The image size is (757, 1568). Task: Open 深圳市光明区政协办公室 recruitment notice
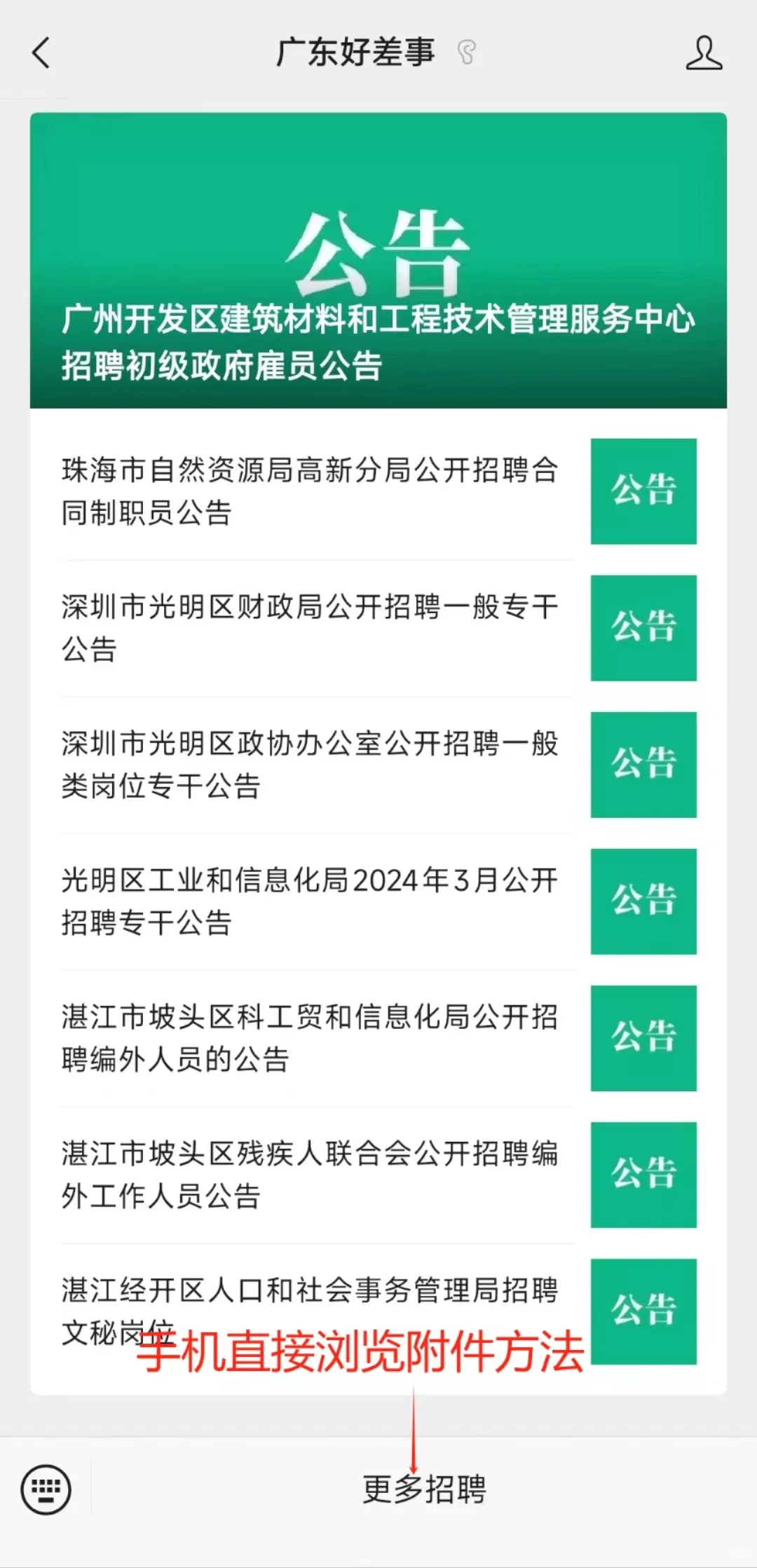[378, 765]
